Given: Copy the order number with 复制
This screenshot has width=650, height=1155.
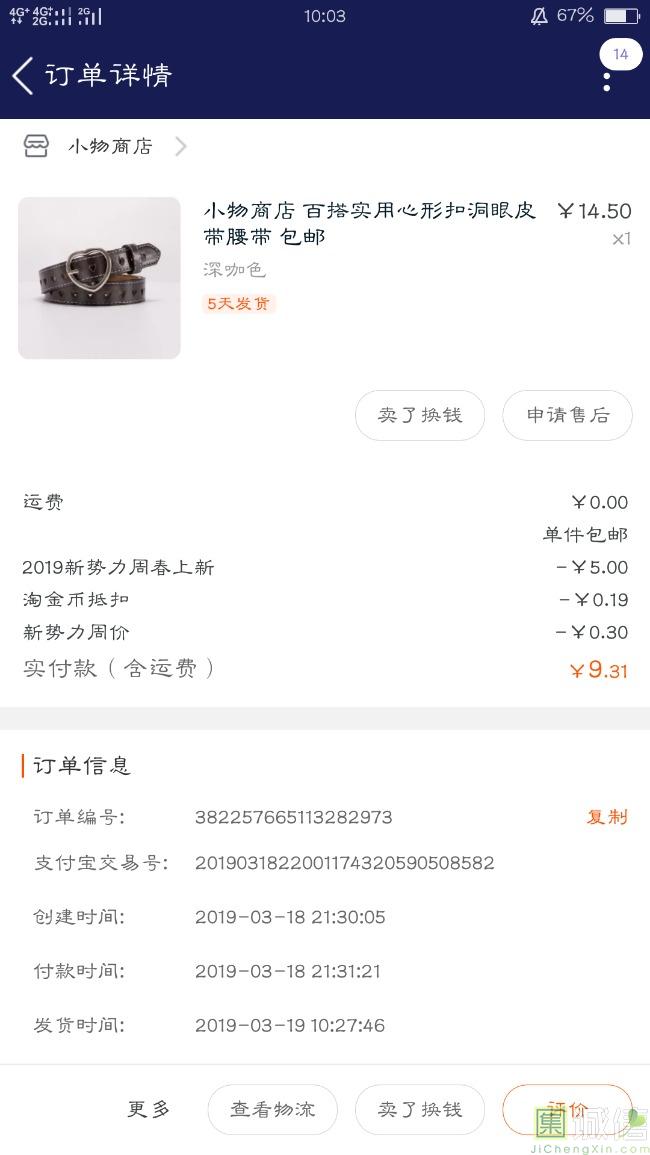Looking at the screenshot, I should pyautogui.click(x=607, y=817).
